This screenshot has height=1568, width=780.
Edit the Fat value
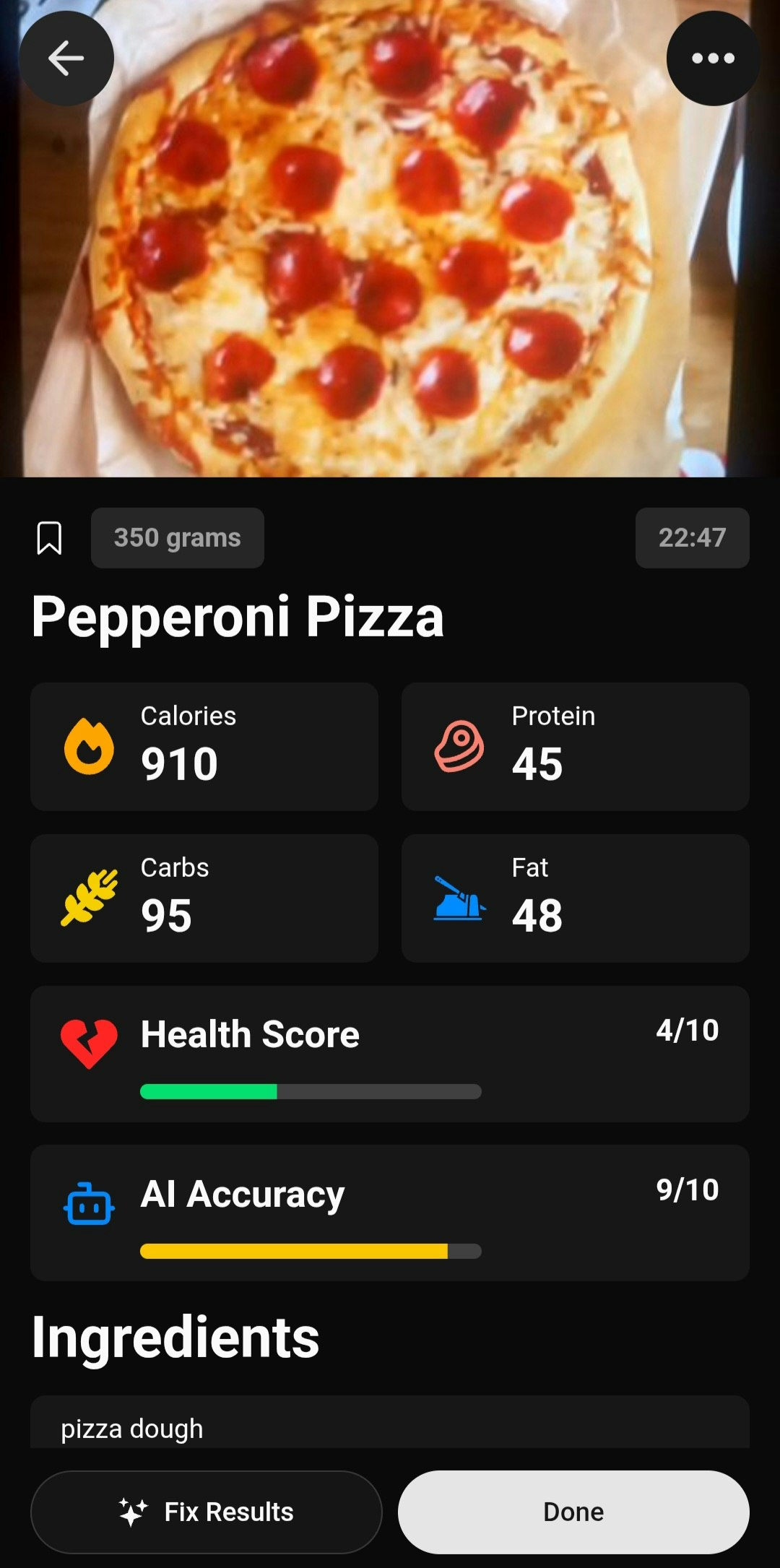(575, 898)
